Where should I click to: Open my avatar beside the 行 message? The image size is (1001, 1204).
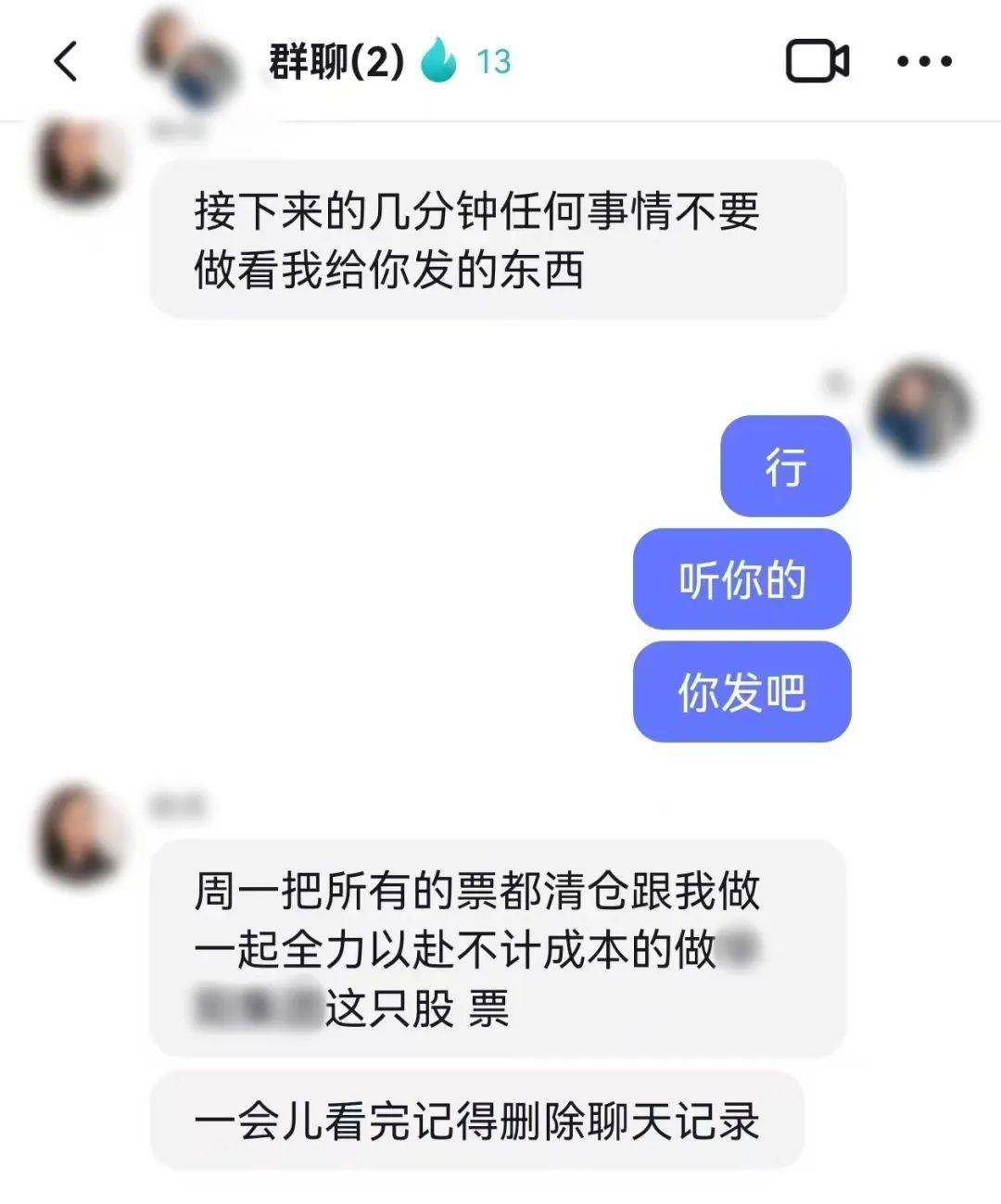pyautogui.click(x=920, y=409)
